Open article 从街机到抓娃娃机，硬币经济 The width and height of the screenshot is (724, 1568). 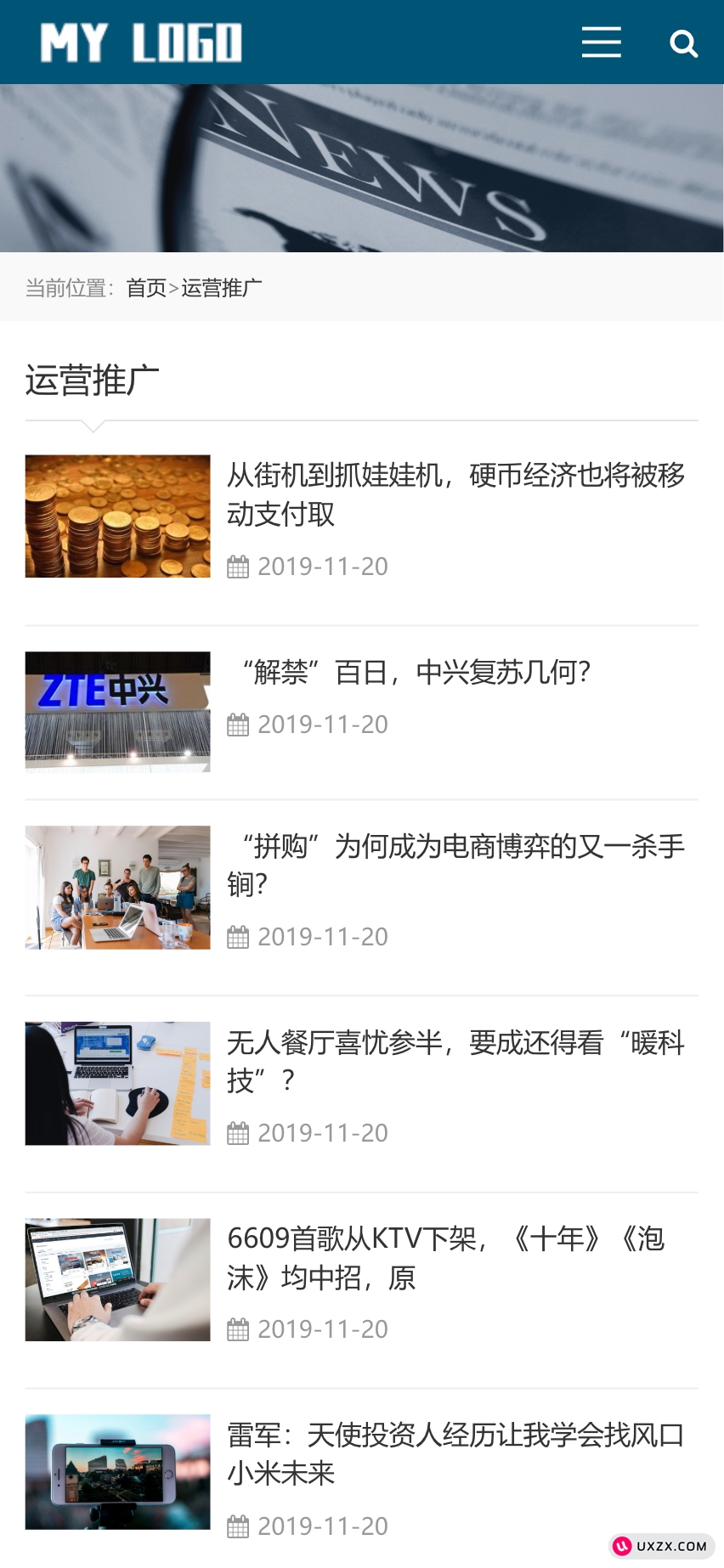point(455,494)
